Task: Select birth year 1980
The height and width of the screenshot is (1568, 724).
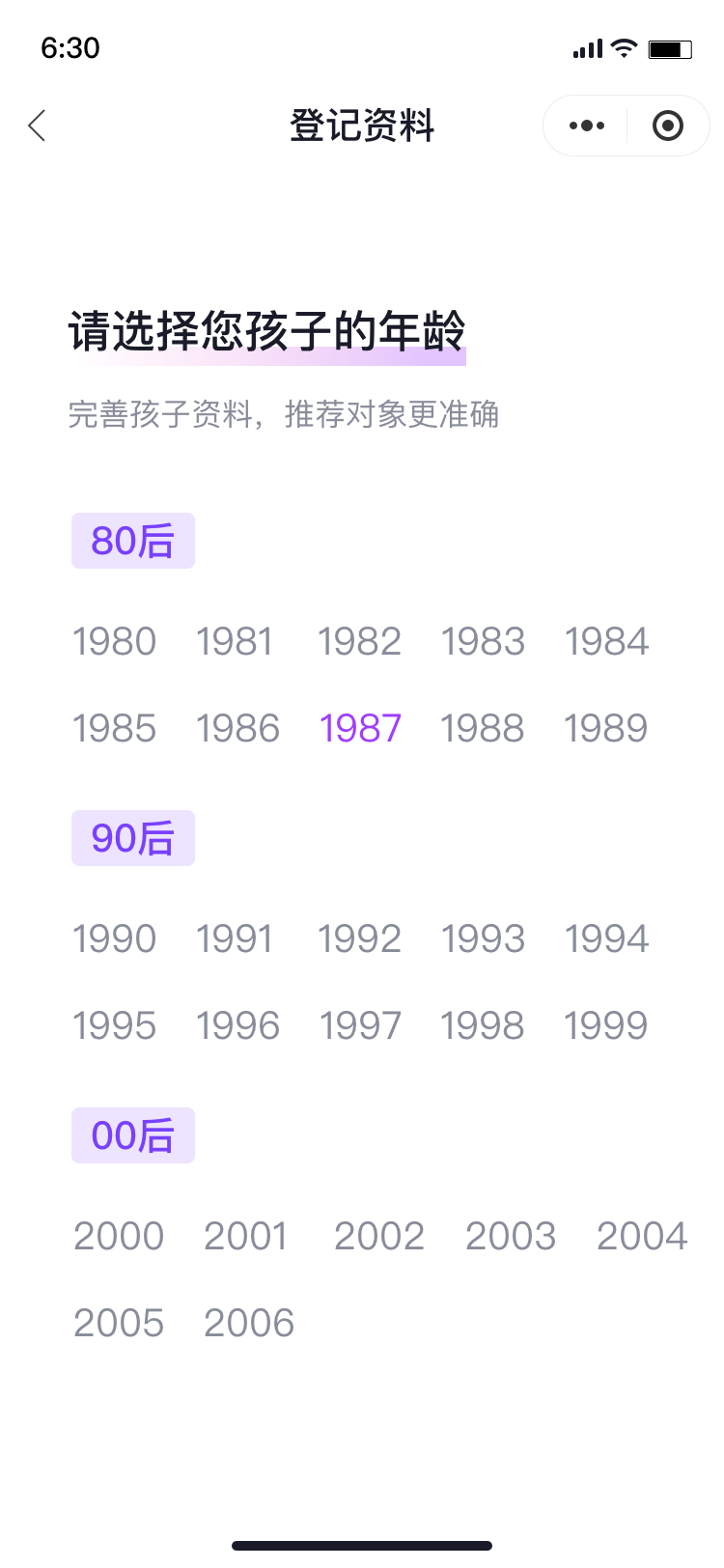Action: pyautogui.click(x=115, y=642)
